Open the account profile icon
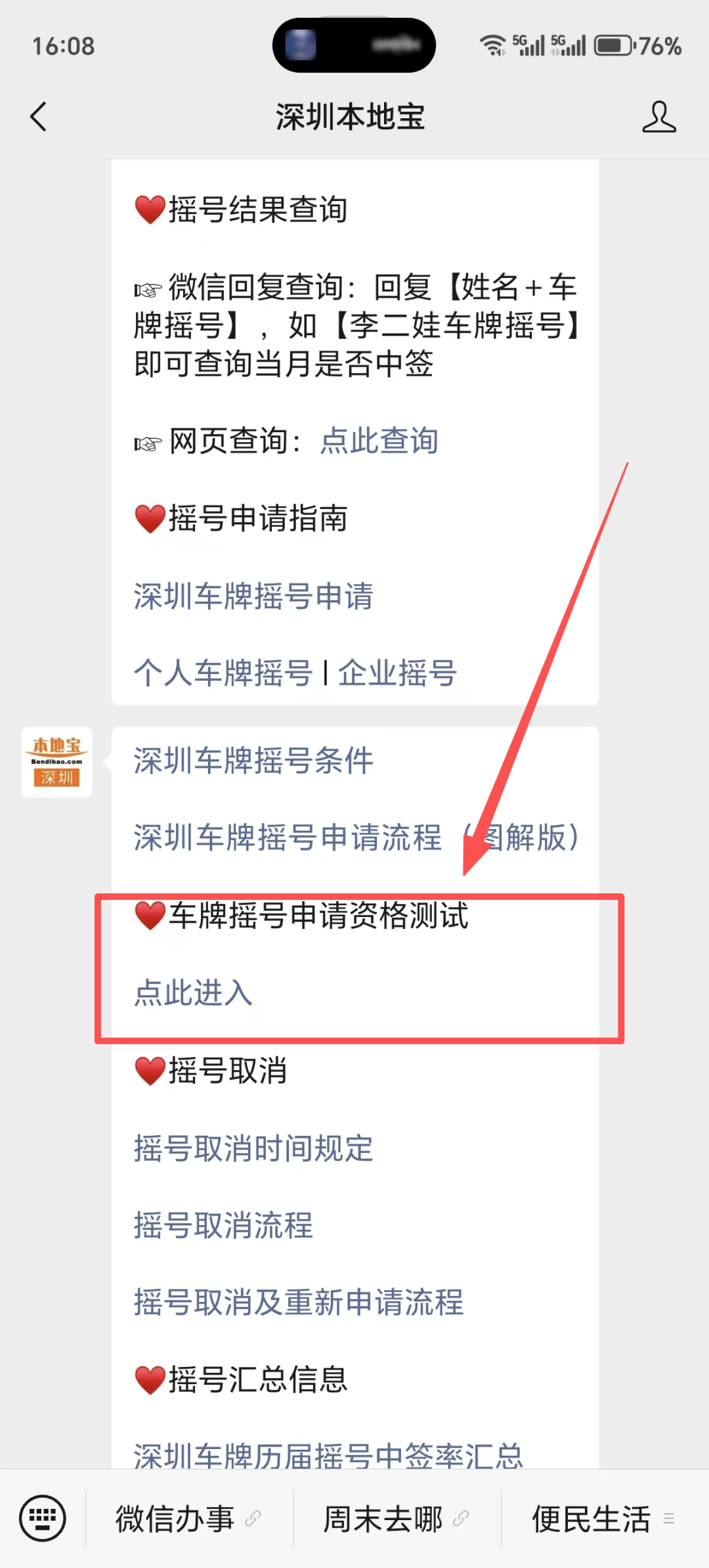The width and height of the screenshot is (709, 1568). click(658, 117)
